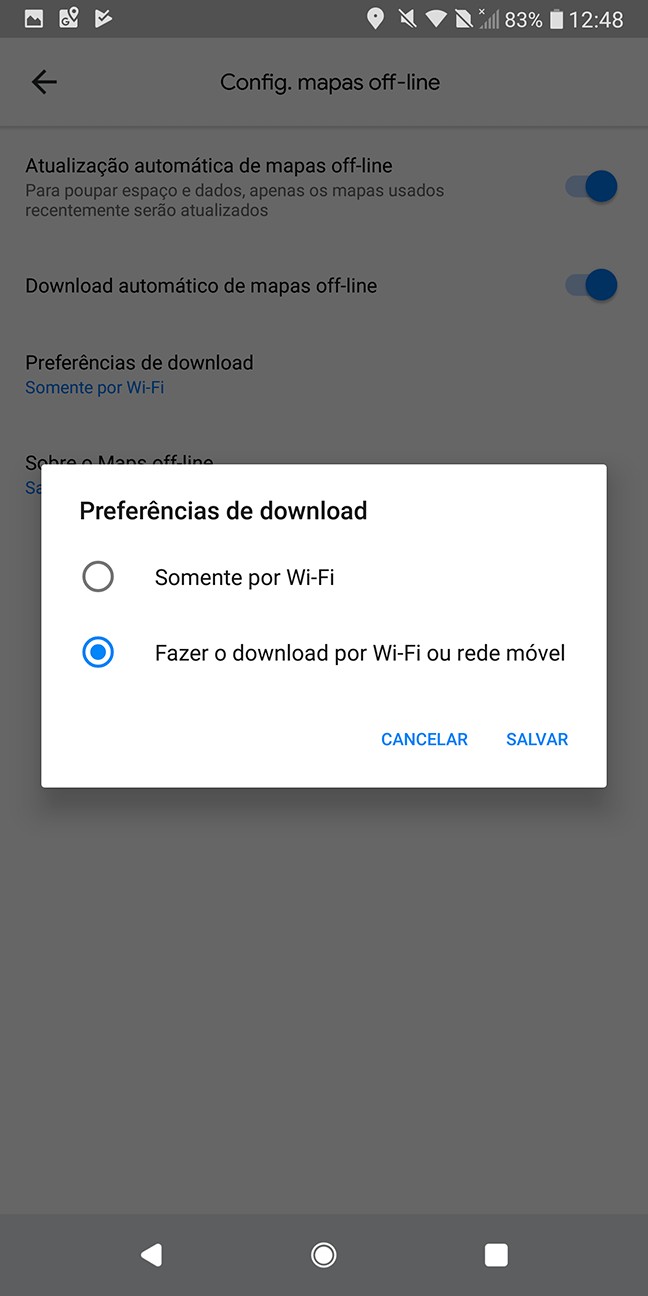Save the download preference with SALVAR

[x=537, y=739]
